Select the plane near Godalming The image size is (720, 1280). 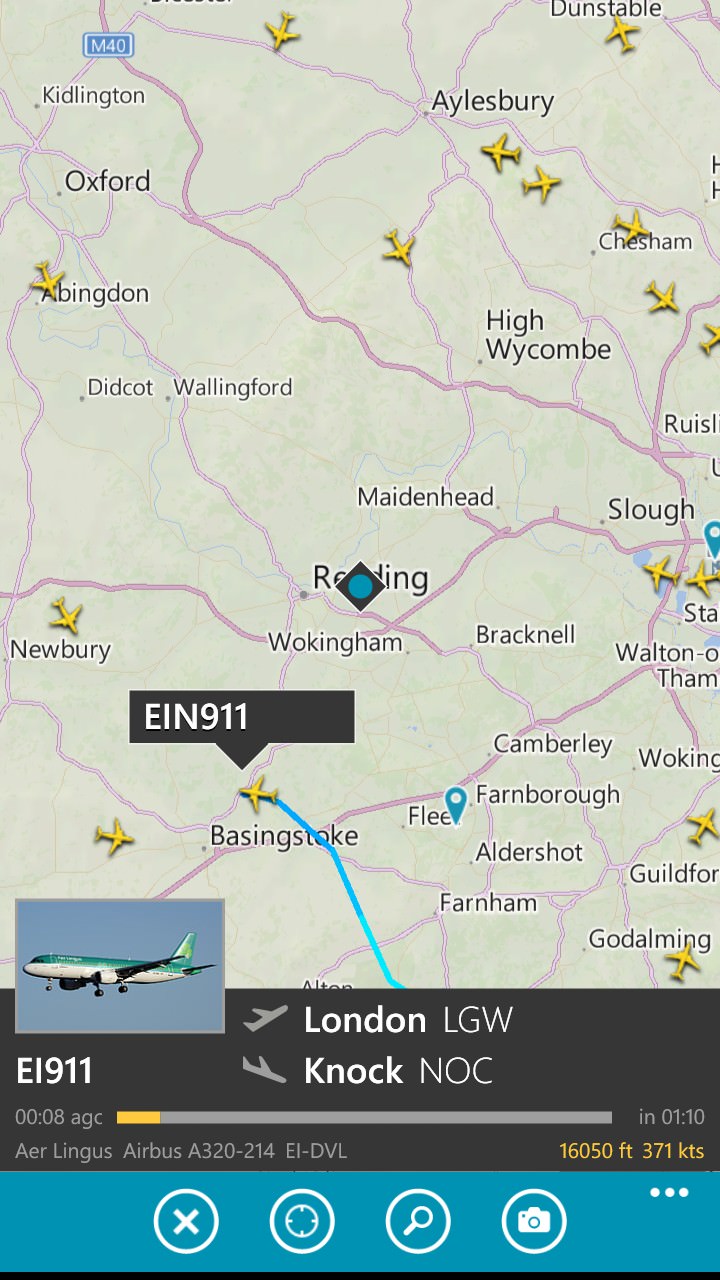click(x=684, y=961)
